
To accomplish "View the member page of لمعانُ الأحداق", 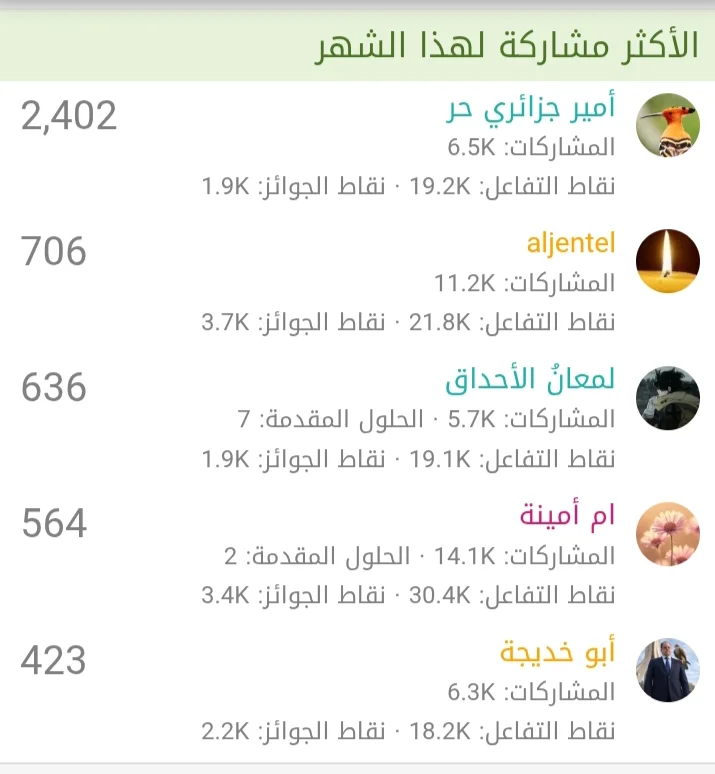I will [x=530, y=381].
